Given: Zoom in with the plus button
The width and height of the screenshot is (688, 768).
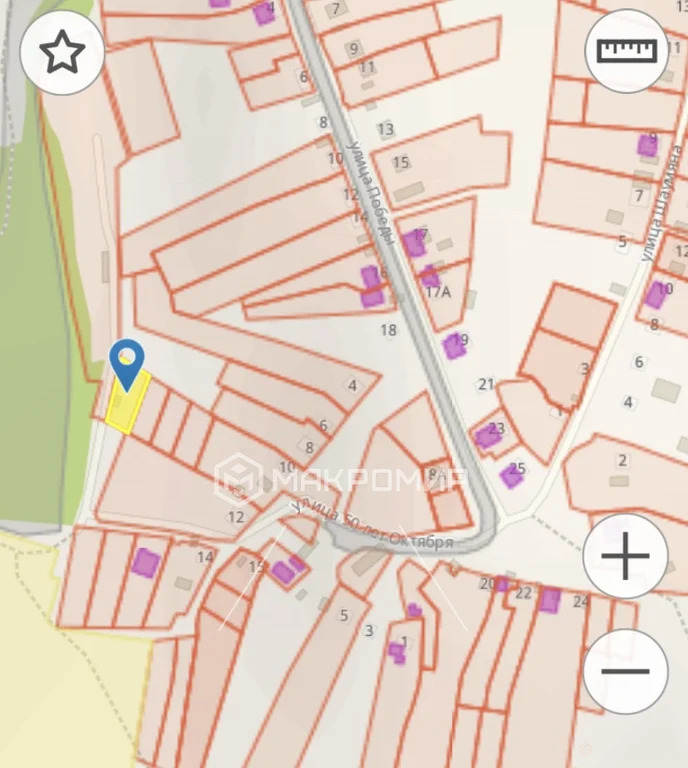Looking at the screenshot, I should pyautogui.click(x=625, y=557).
